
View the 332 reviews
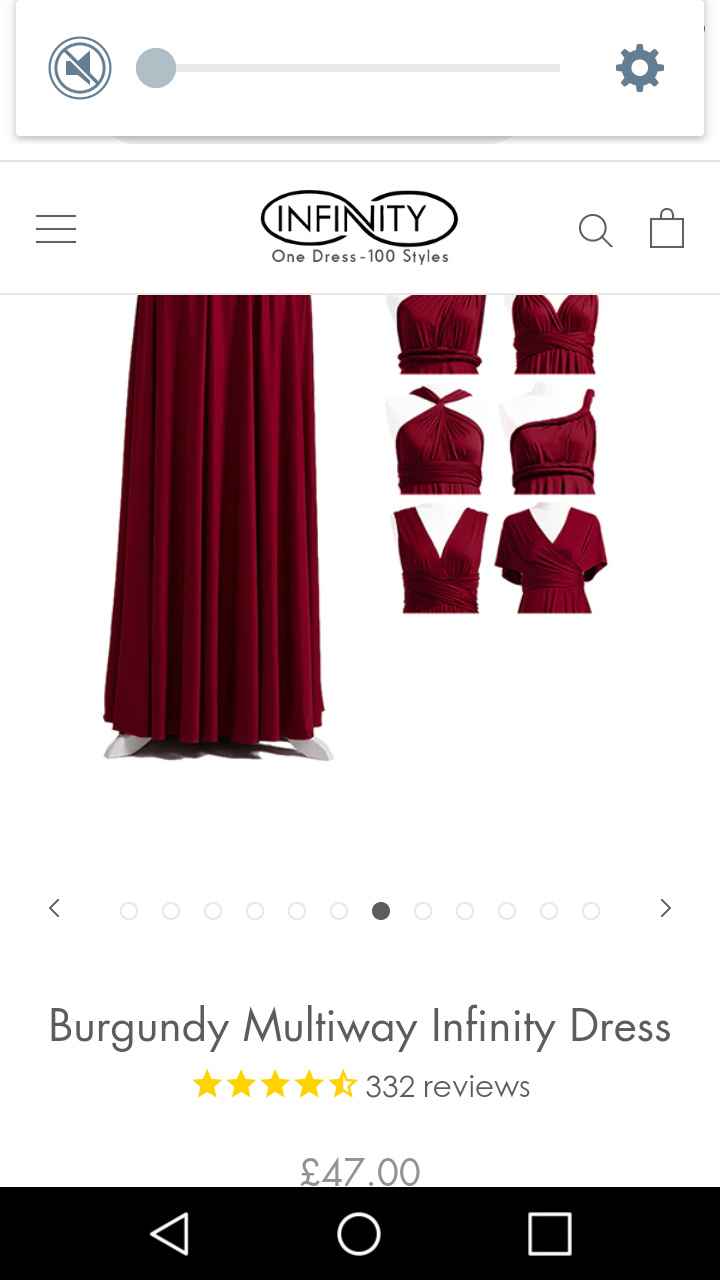(x=448, y=1085)
